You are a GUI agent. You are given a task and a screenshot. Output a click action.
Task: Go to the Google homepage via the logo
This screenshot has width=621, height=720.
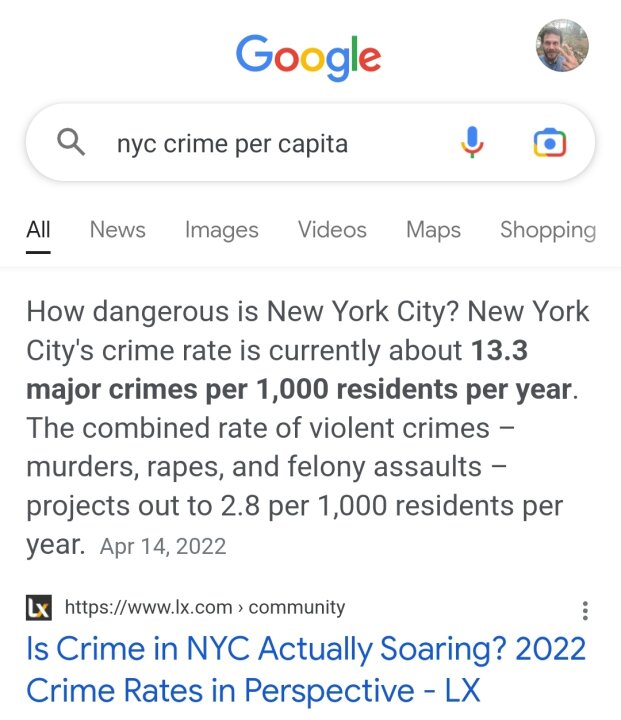pos(308,56)
